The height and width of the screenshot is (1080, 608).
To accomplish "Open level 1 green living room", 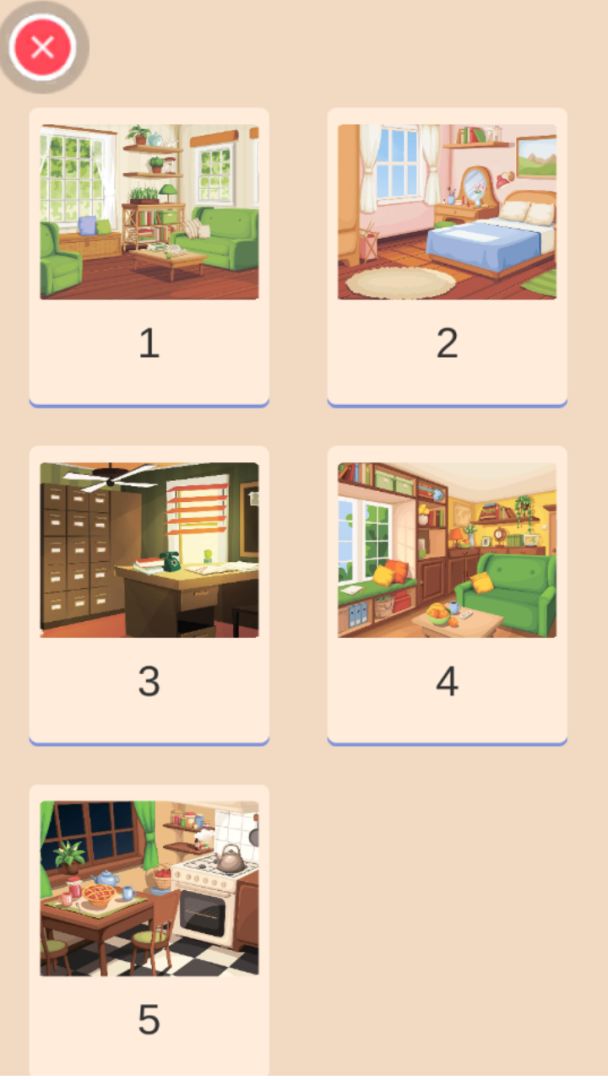I will 149,256.
